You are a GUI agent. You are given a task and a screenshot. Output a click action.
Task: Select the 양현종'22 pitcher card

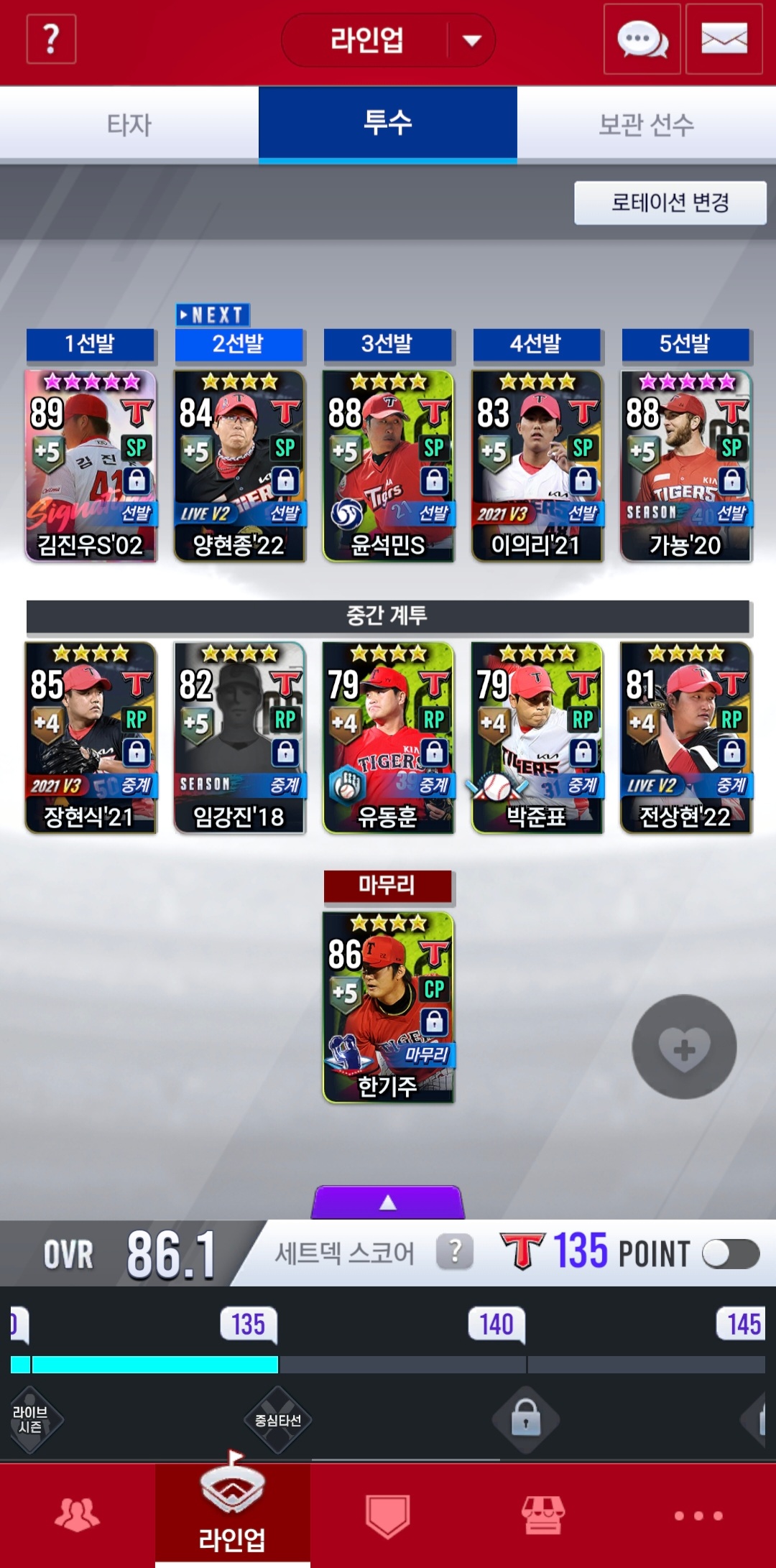[240, 465]
